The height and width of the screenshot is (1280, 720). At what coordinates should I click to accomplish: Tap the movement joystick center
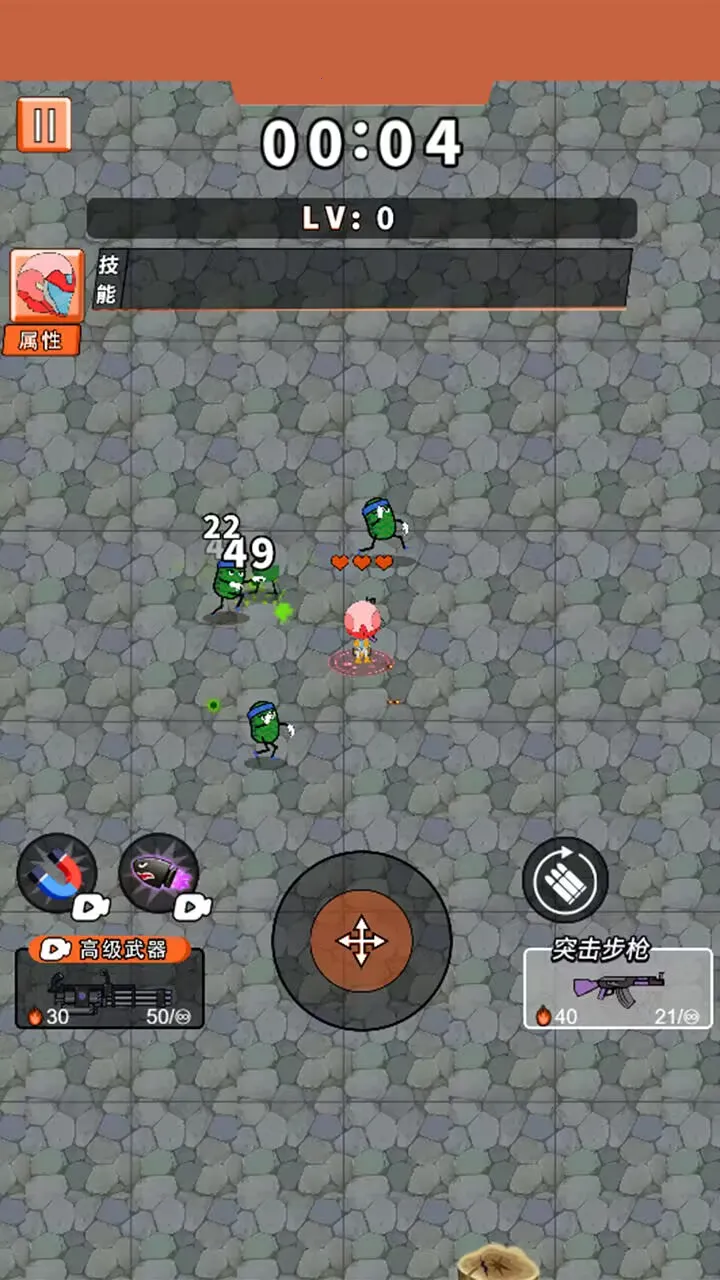click(x=361, y=940)
